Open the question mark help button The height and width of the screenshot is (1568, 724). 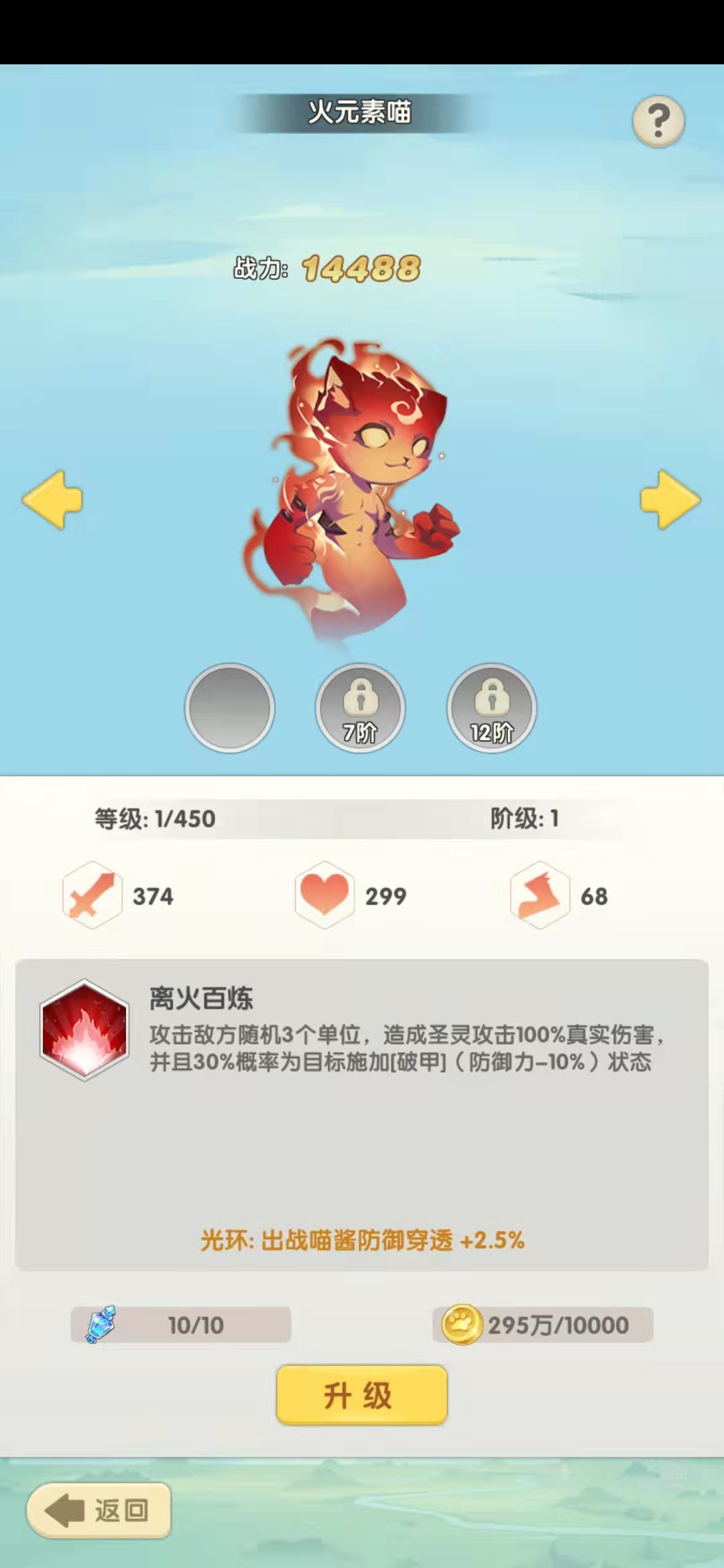(658, 121)
